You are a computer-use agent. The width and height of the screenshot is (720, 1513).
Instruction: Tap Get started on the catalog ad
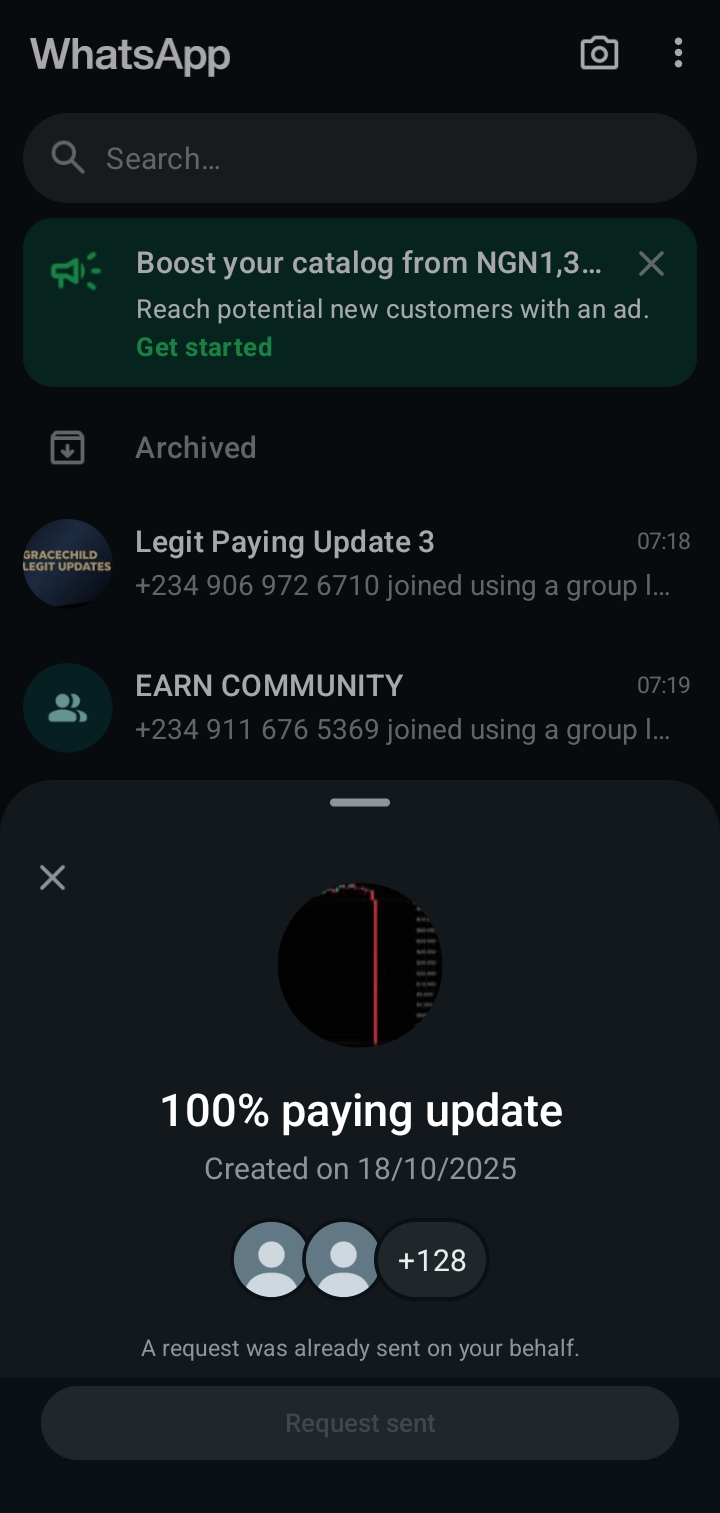click(204, 347)
